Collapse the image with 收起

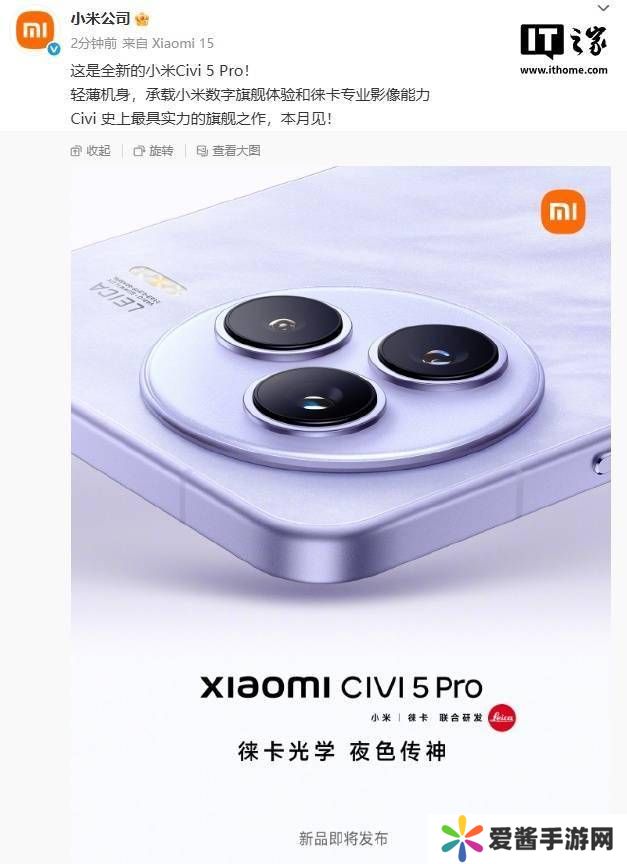pos(91,150)
